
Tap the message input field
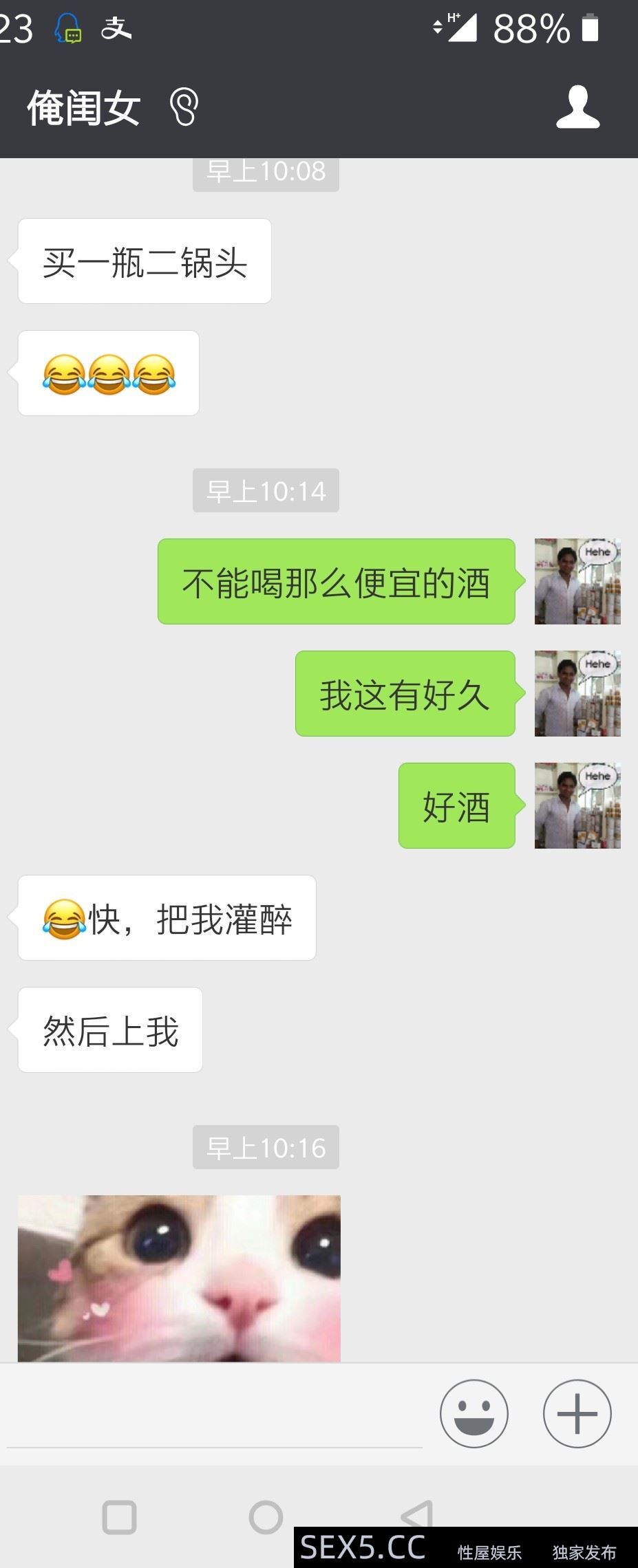(213, 1417)
